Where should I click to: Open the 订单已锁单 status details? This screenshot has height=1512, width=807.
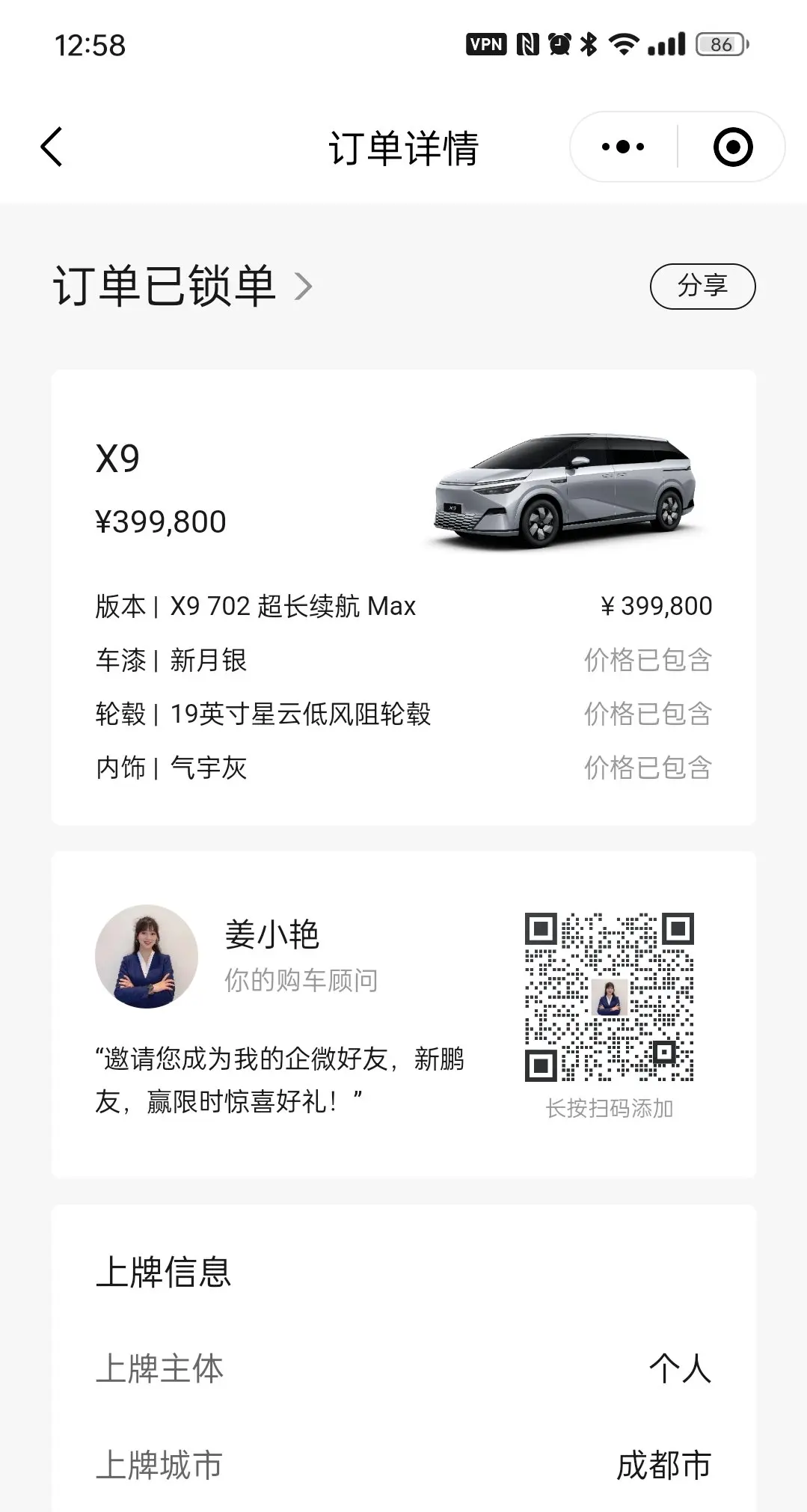click(182, 286)
